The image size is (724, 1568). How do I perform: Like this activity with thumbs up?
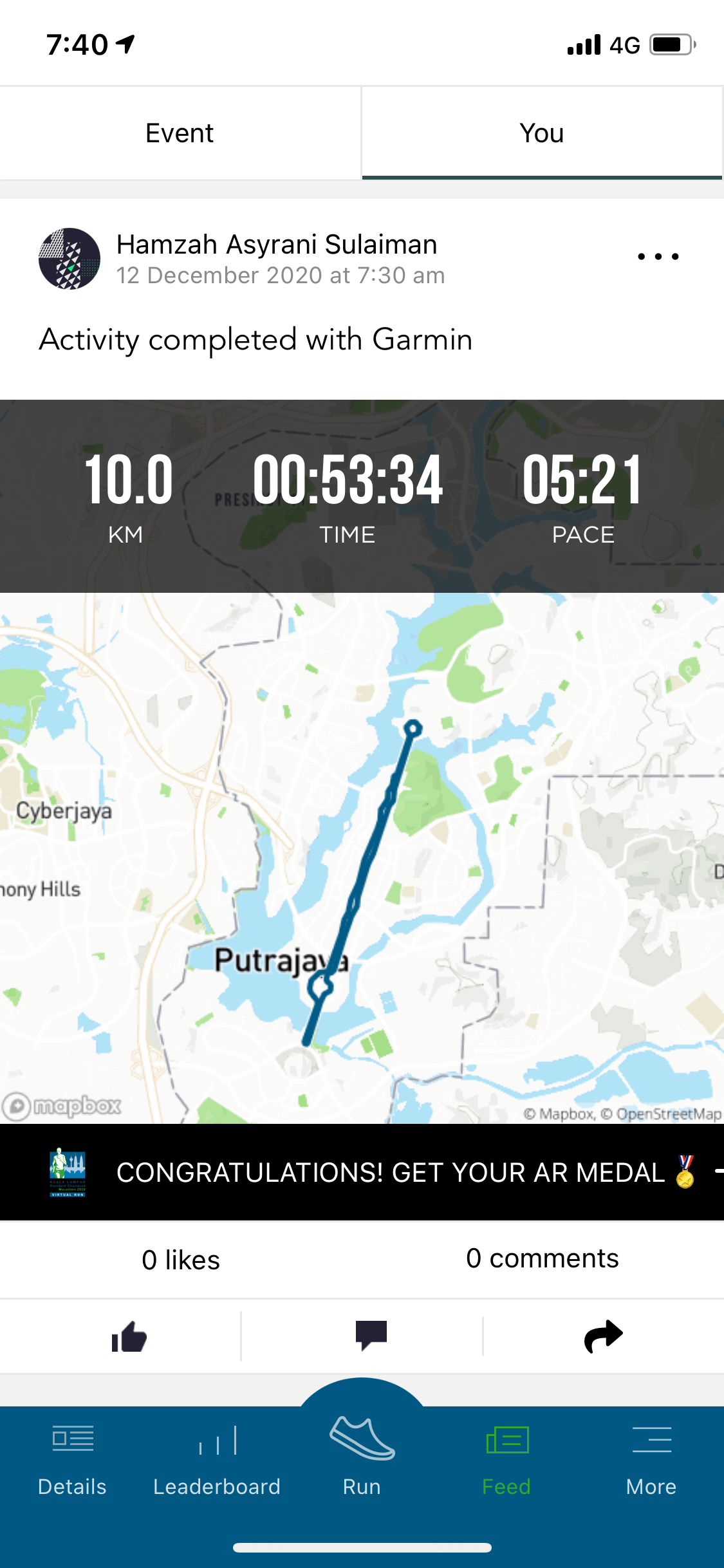pyautogui.click(x=129, y=1337)
